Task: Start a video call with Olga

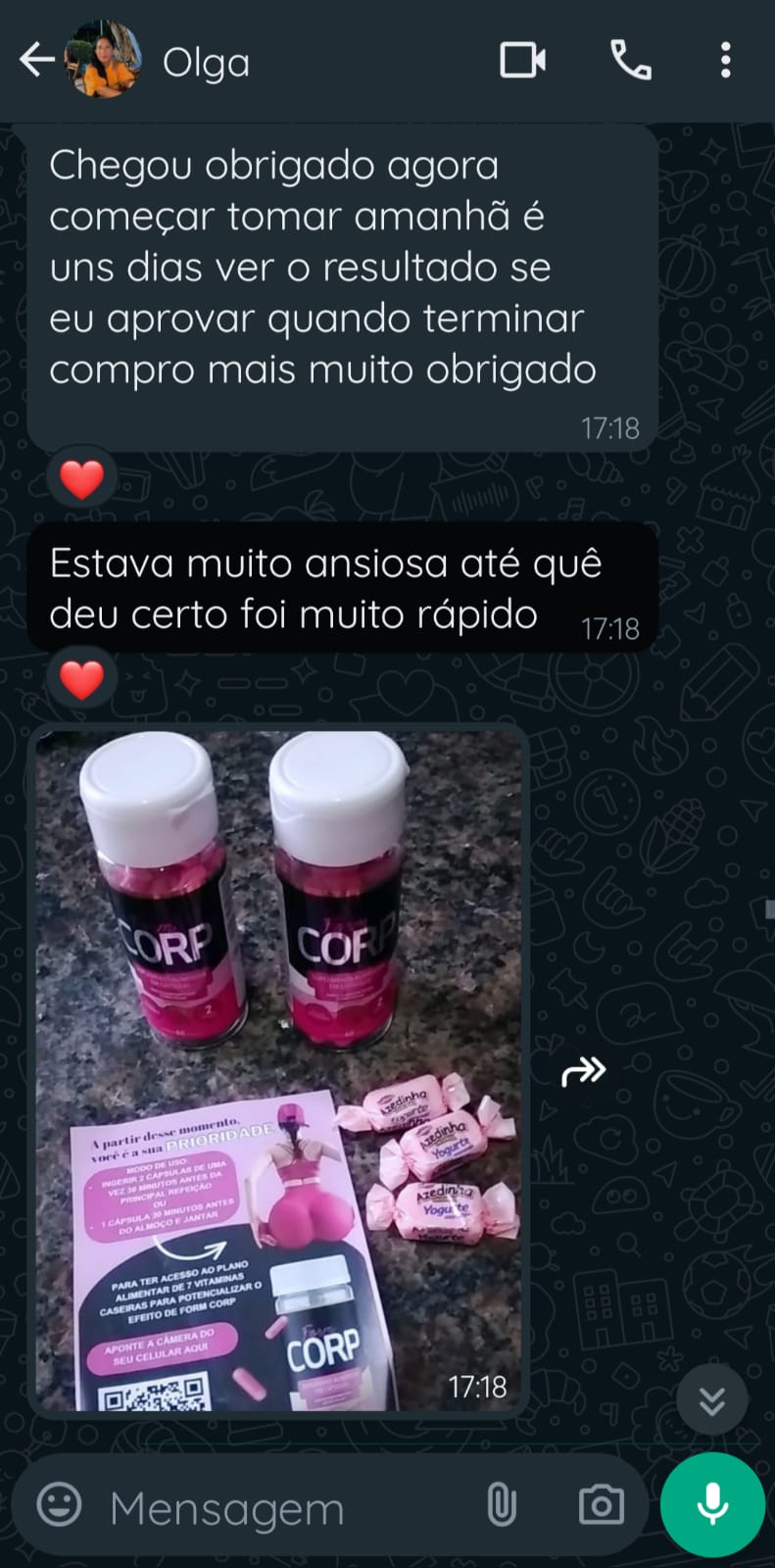Action: tap(522, 61)
